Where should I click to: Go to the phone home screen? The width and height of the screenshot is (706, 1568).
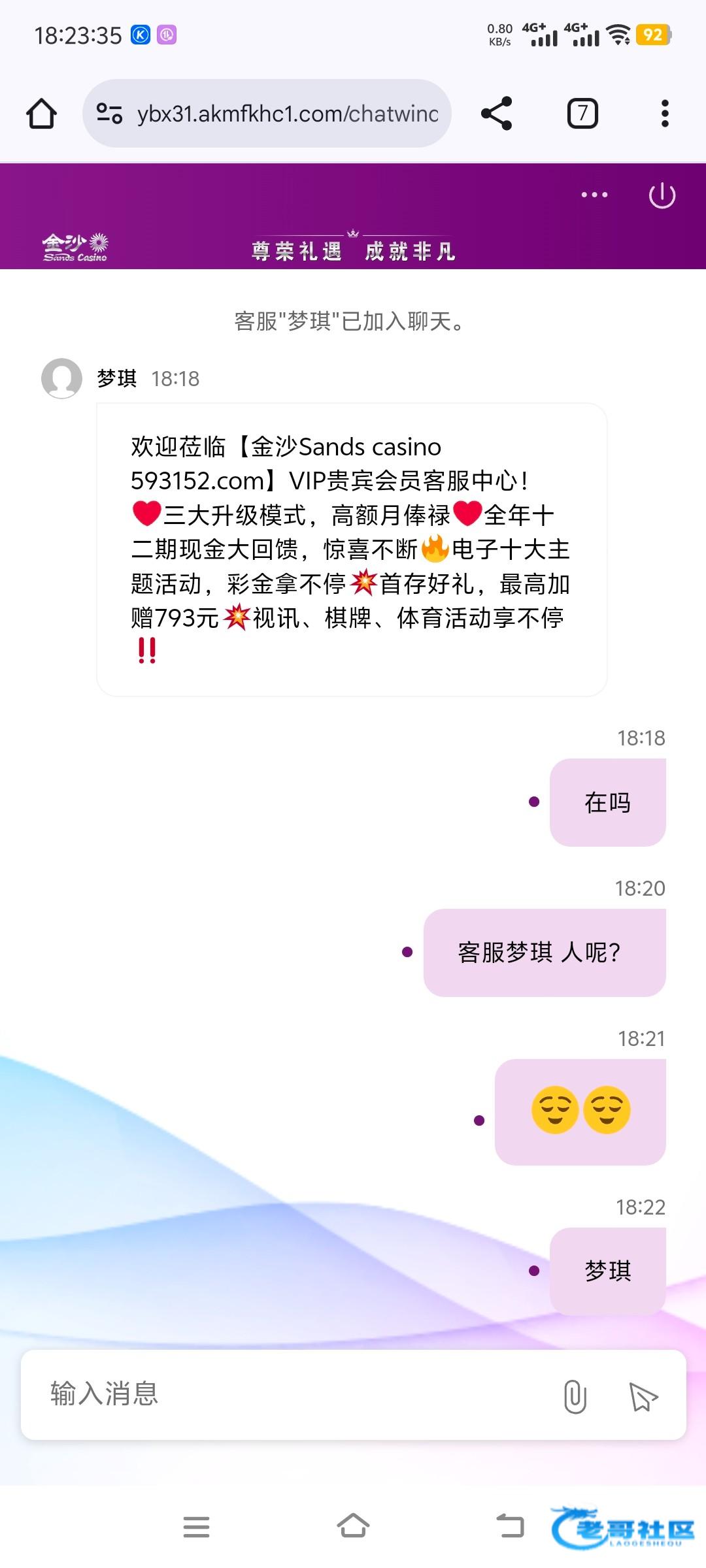point(353,1527)
